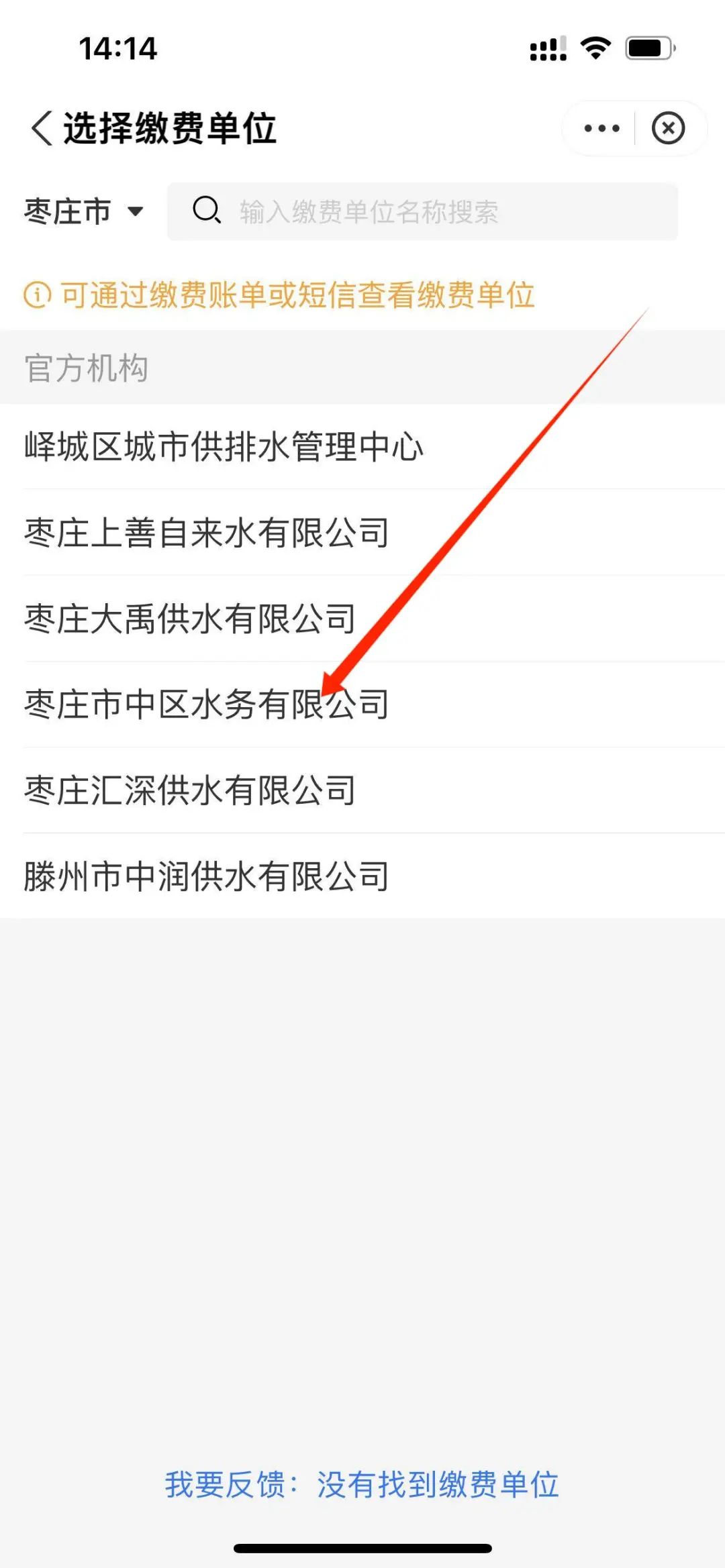The width and height of the screenshot is (725, 1568).
Task: Select 枣庄大禹供水有限公司
Action: point(362,618)
